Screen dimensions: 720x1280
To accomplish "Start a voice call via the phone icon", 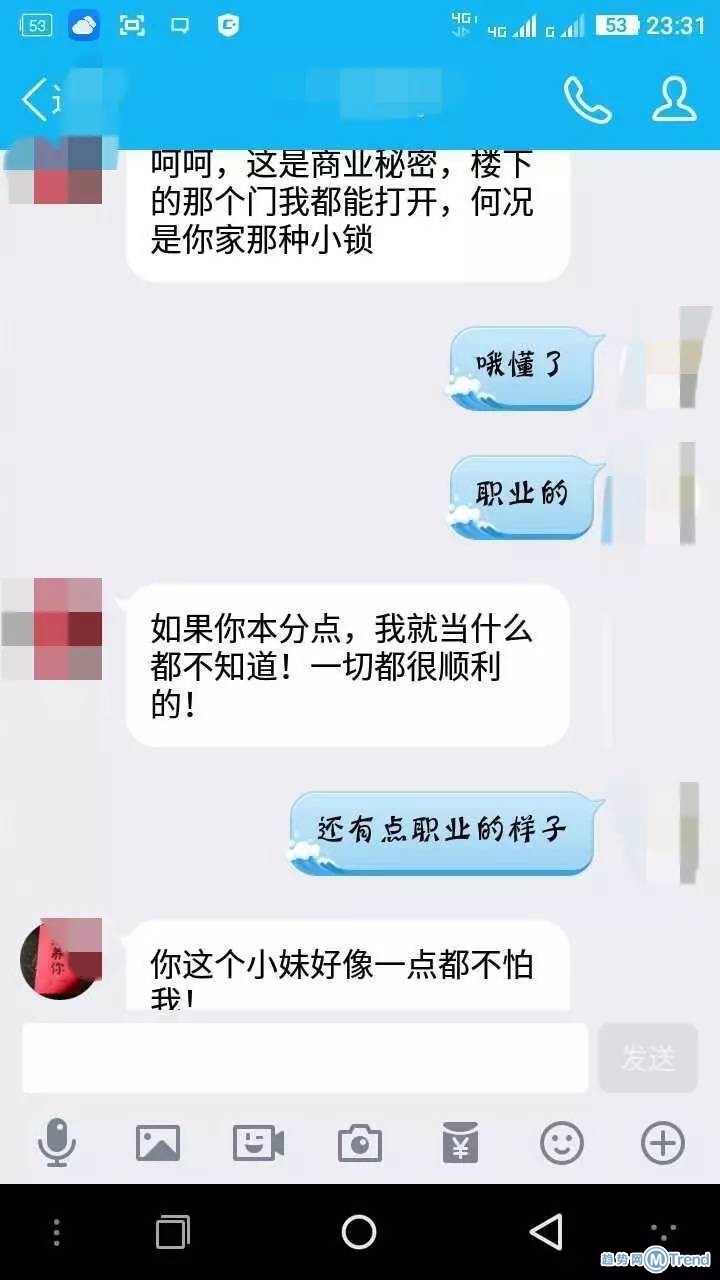I will [x=583, y=98].
